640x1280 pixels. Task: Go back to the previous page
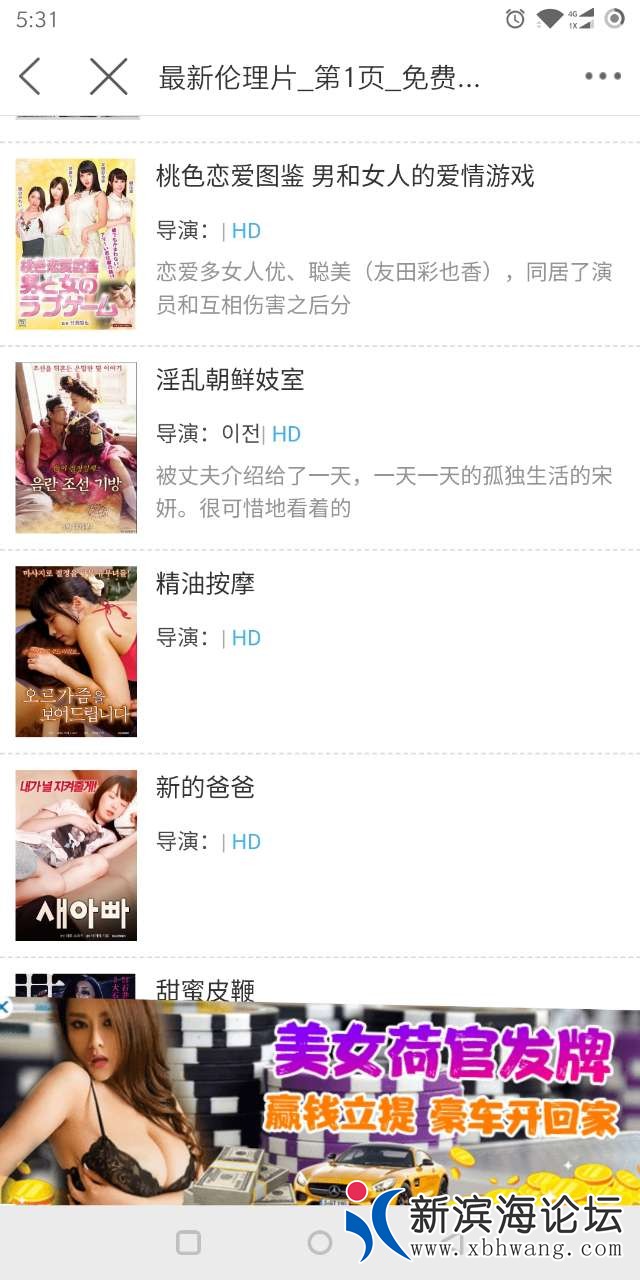30,76
